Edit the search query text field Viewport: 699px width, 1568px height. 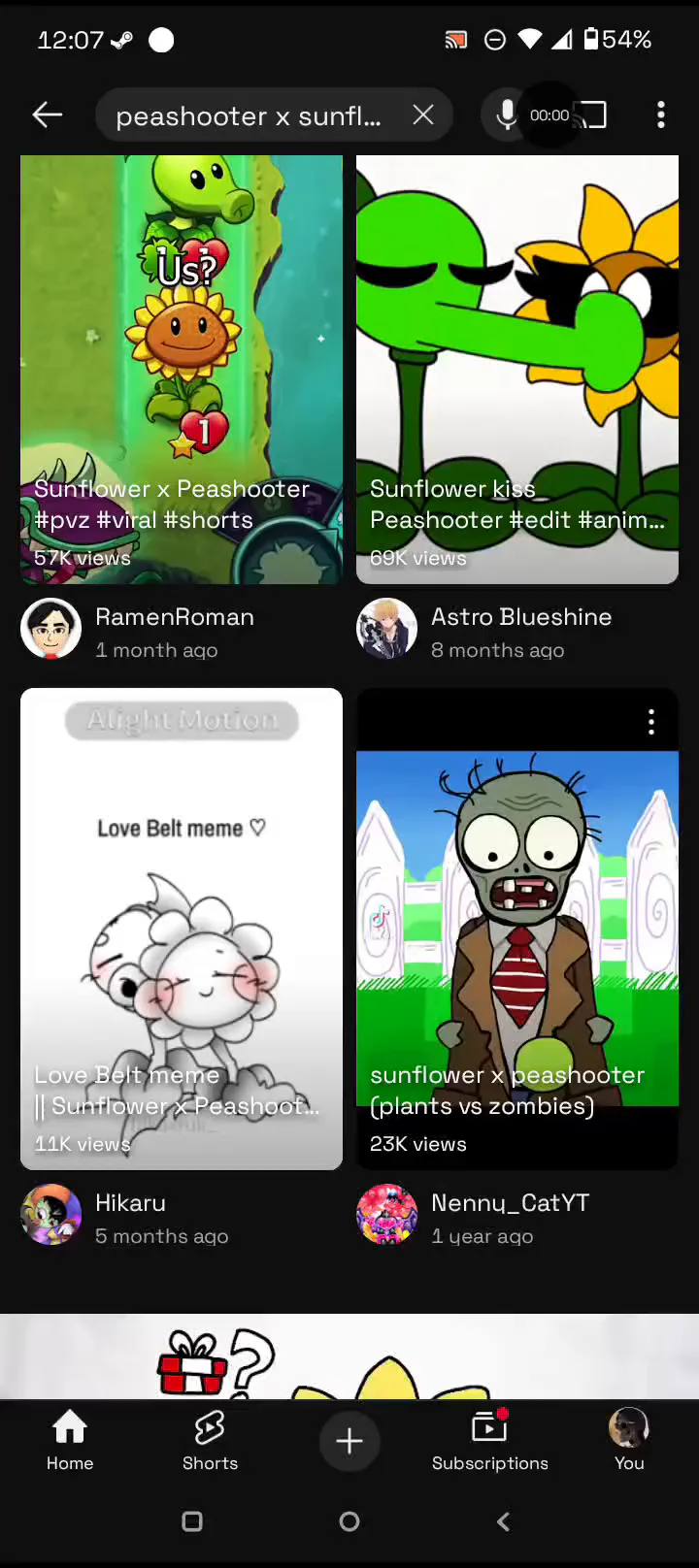click(249, 115)
